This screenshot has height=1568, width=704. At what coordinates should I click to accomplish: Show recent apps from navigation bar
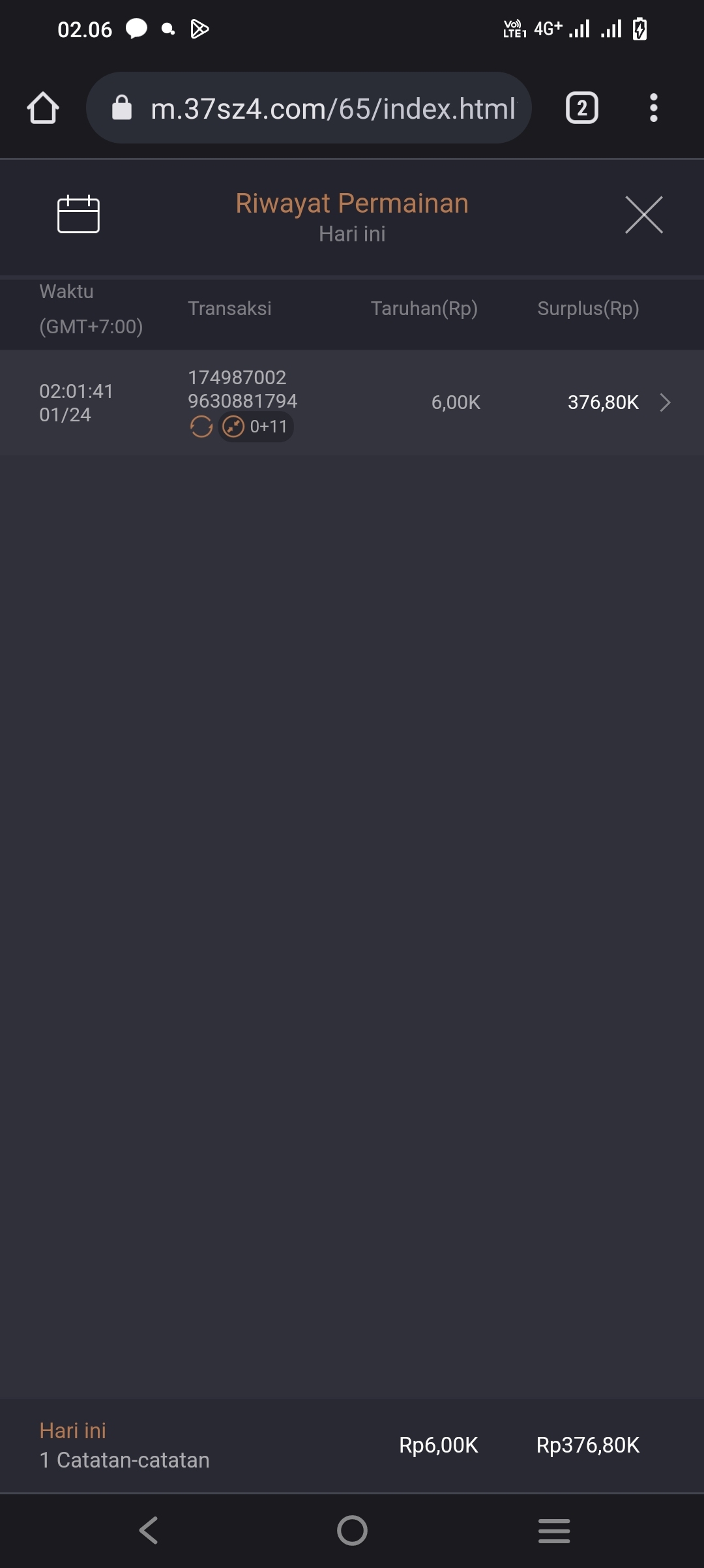click(x=554, y=1530)
